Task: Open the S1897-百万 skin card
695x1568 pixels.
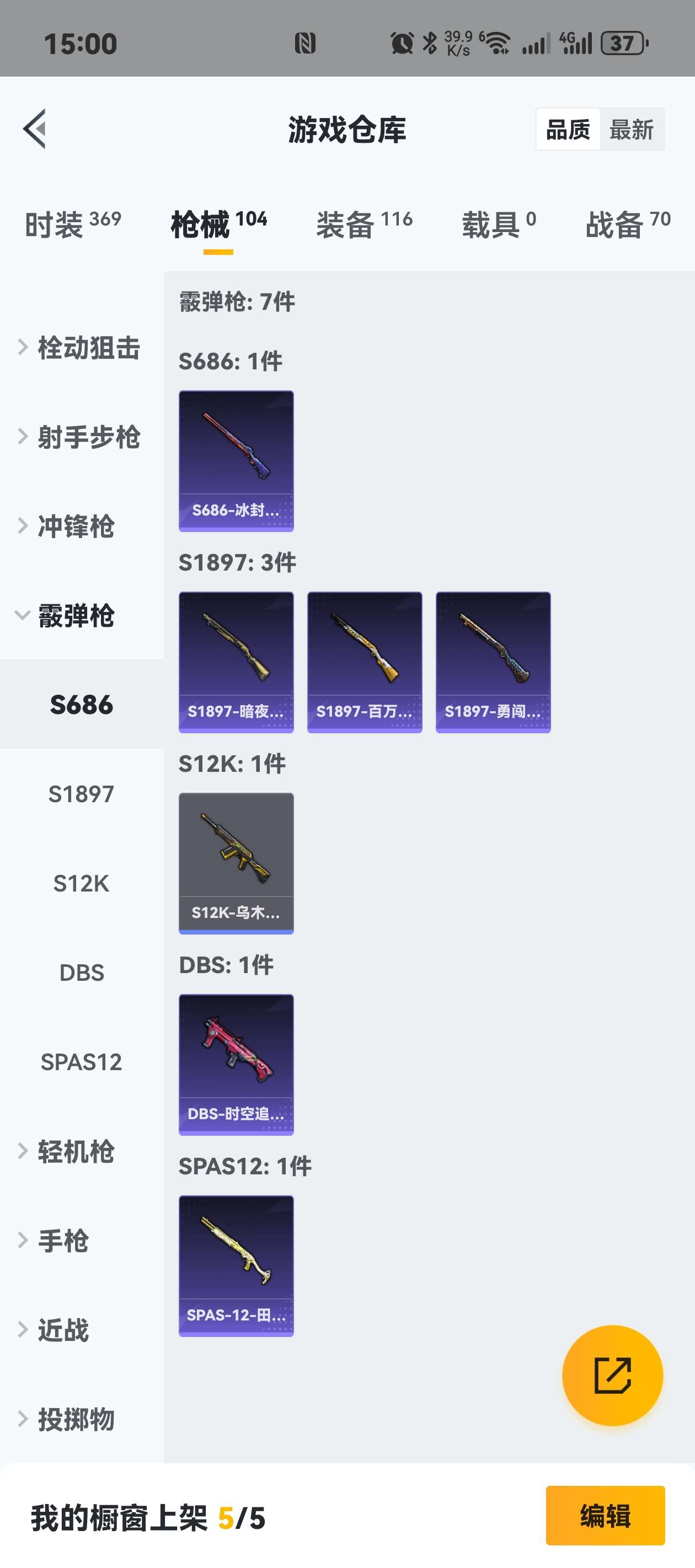Action: click(x=364, y=662)
